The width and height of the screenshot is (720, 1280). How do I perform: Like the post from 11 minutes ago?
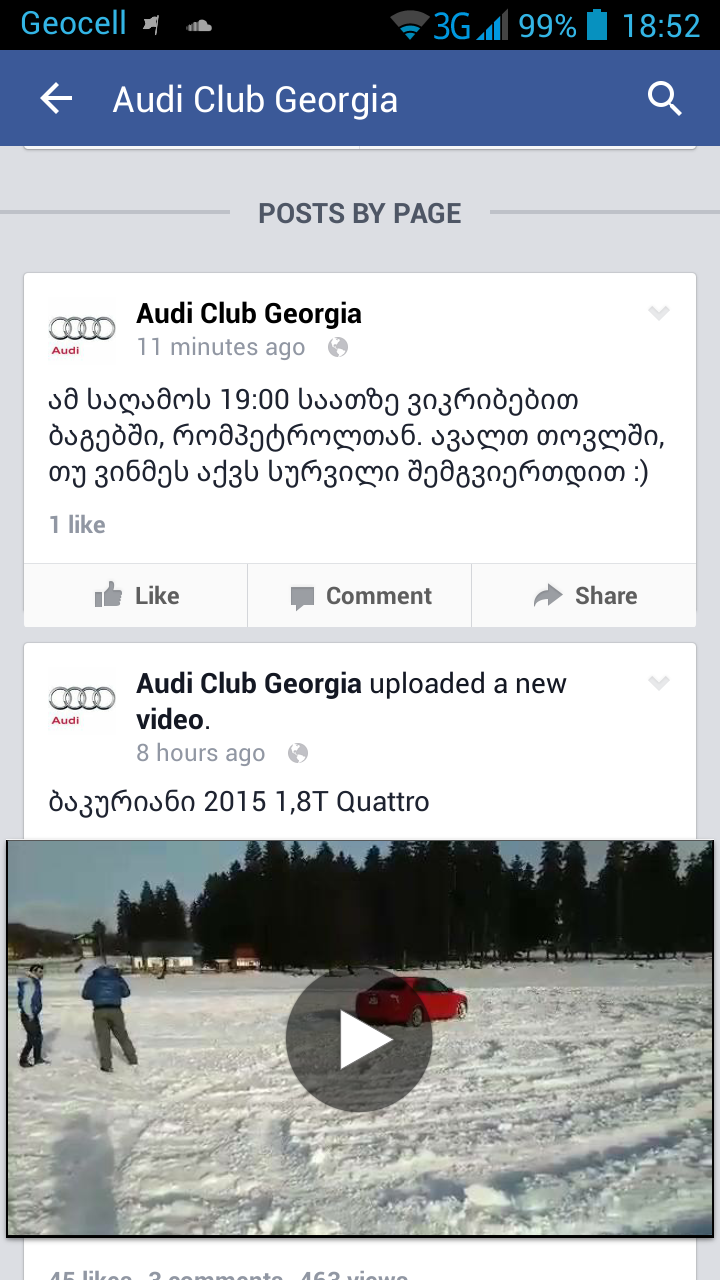coord(136,596)
